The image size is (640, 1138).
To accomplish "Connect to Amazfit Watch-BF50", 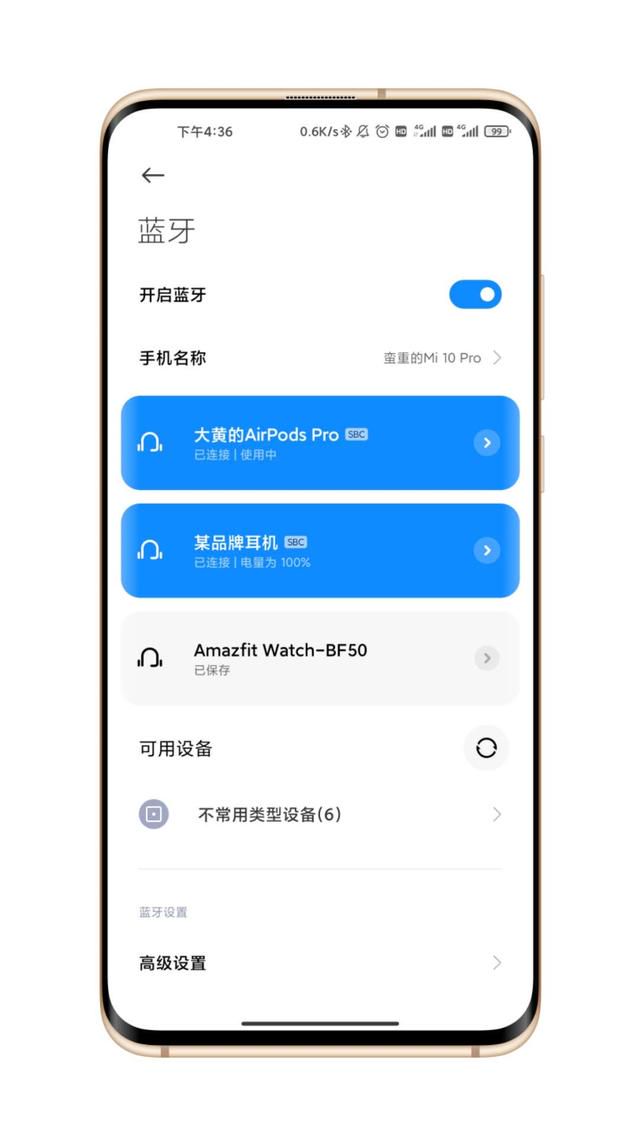I will [320, 658].
